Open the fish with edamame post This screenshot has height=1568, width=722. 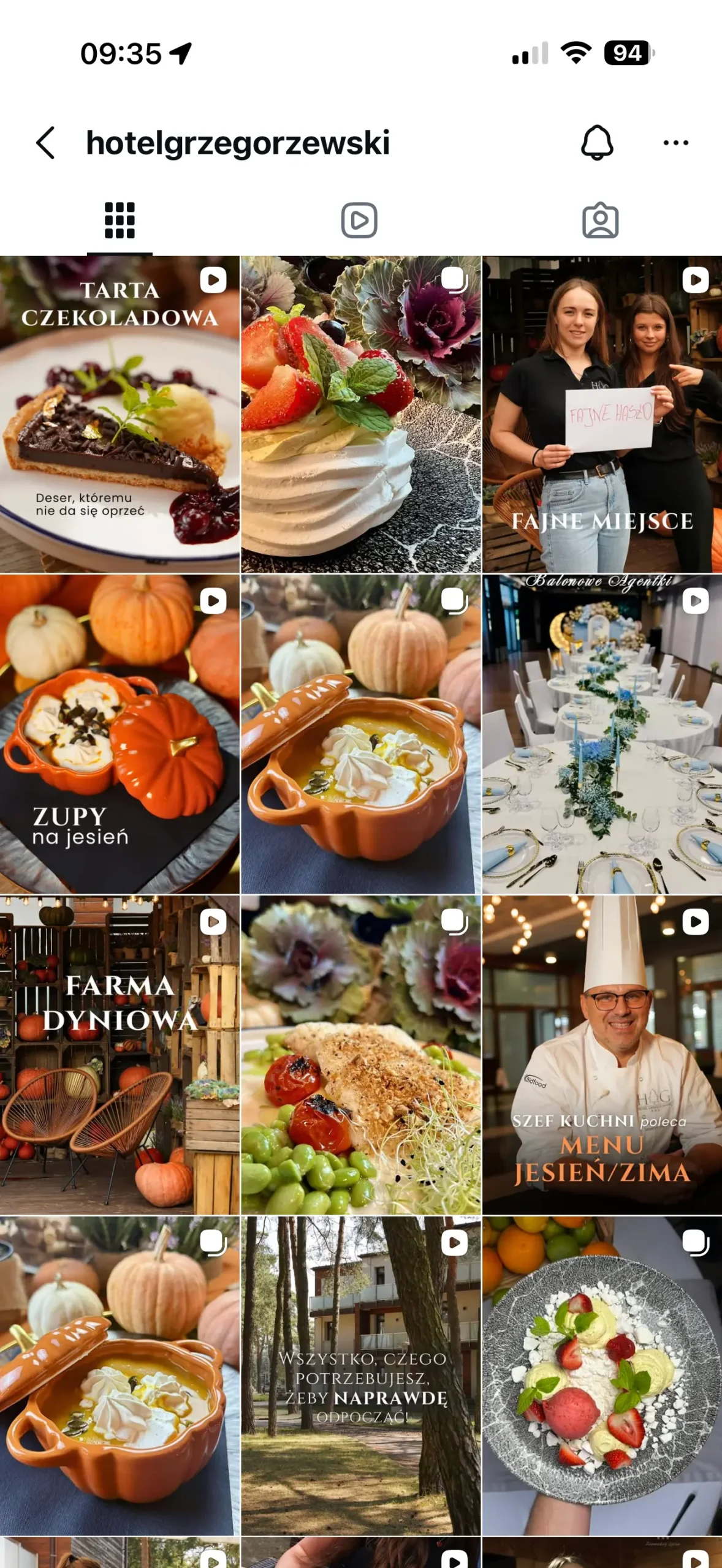[360, 1055]
